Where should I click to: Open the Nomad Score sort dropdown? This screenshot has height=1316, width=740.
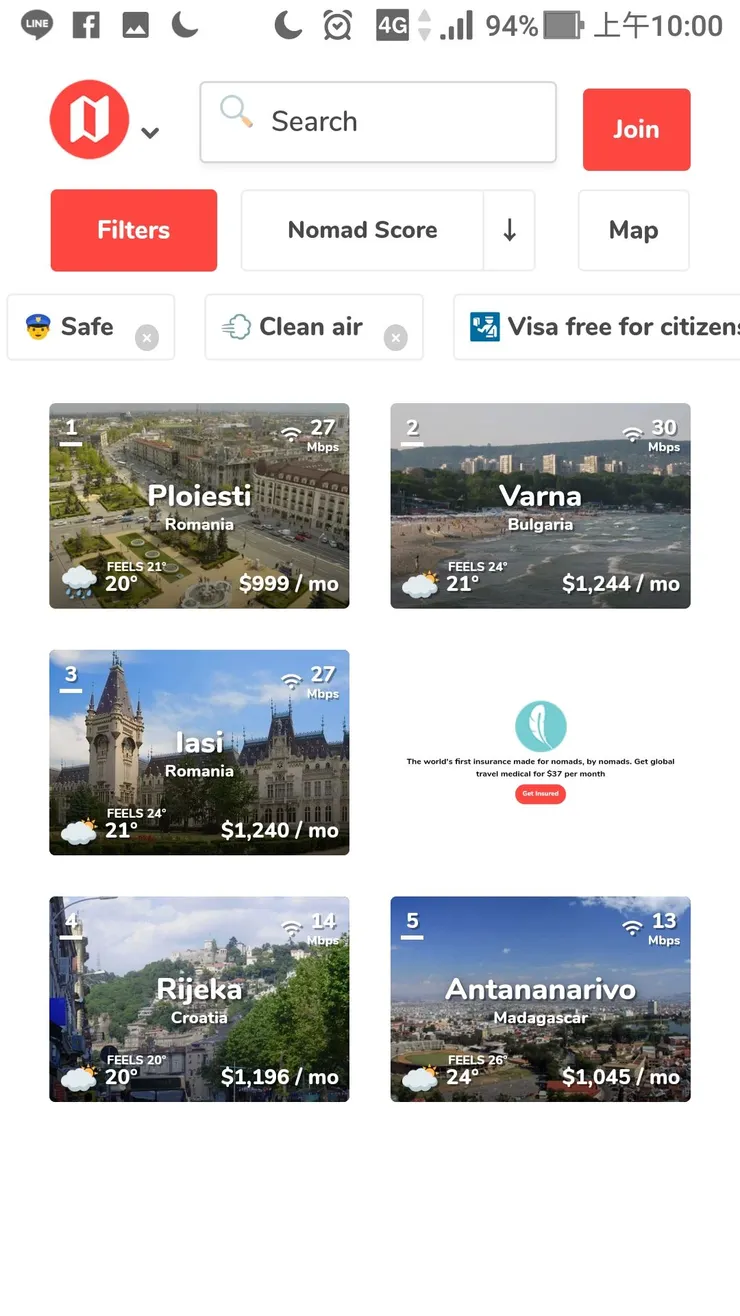[363, 230]
